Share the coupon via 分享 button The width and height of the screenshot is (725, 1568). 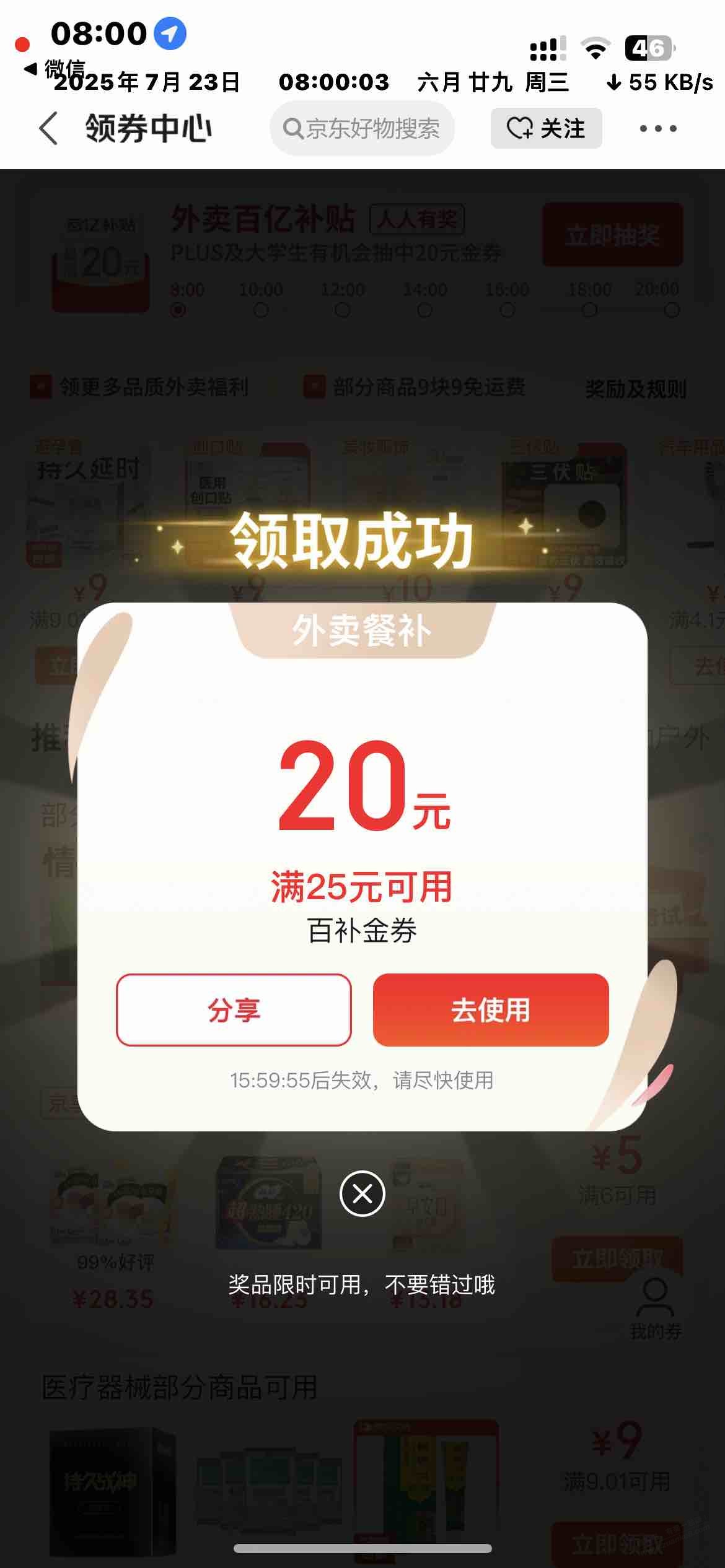click(x=234, y=1009)
